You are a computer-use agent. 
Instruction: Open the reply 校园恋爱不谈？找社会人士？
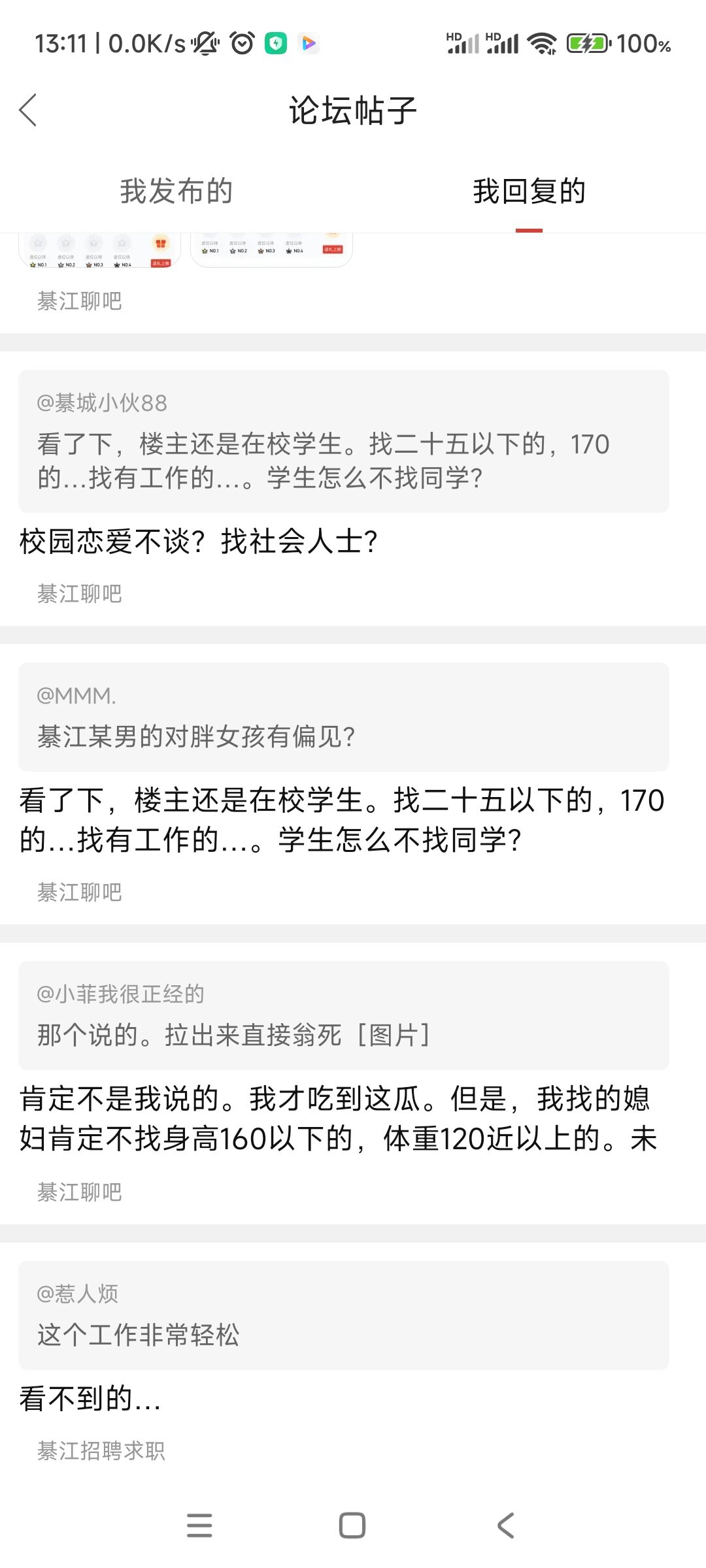(x=199, y=542)
